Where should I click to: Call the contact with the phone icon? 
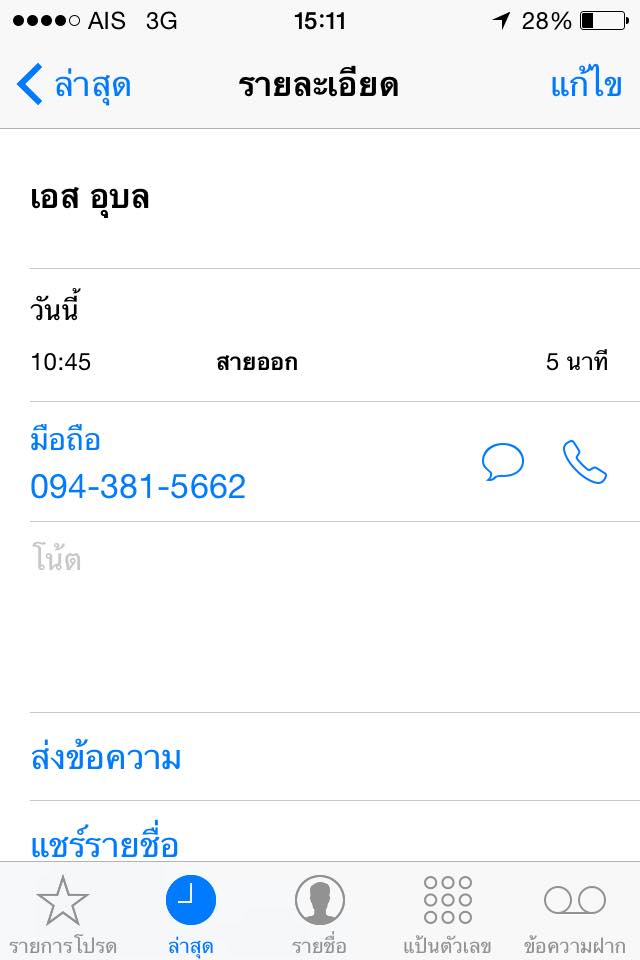[x=584, y=461]
